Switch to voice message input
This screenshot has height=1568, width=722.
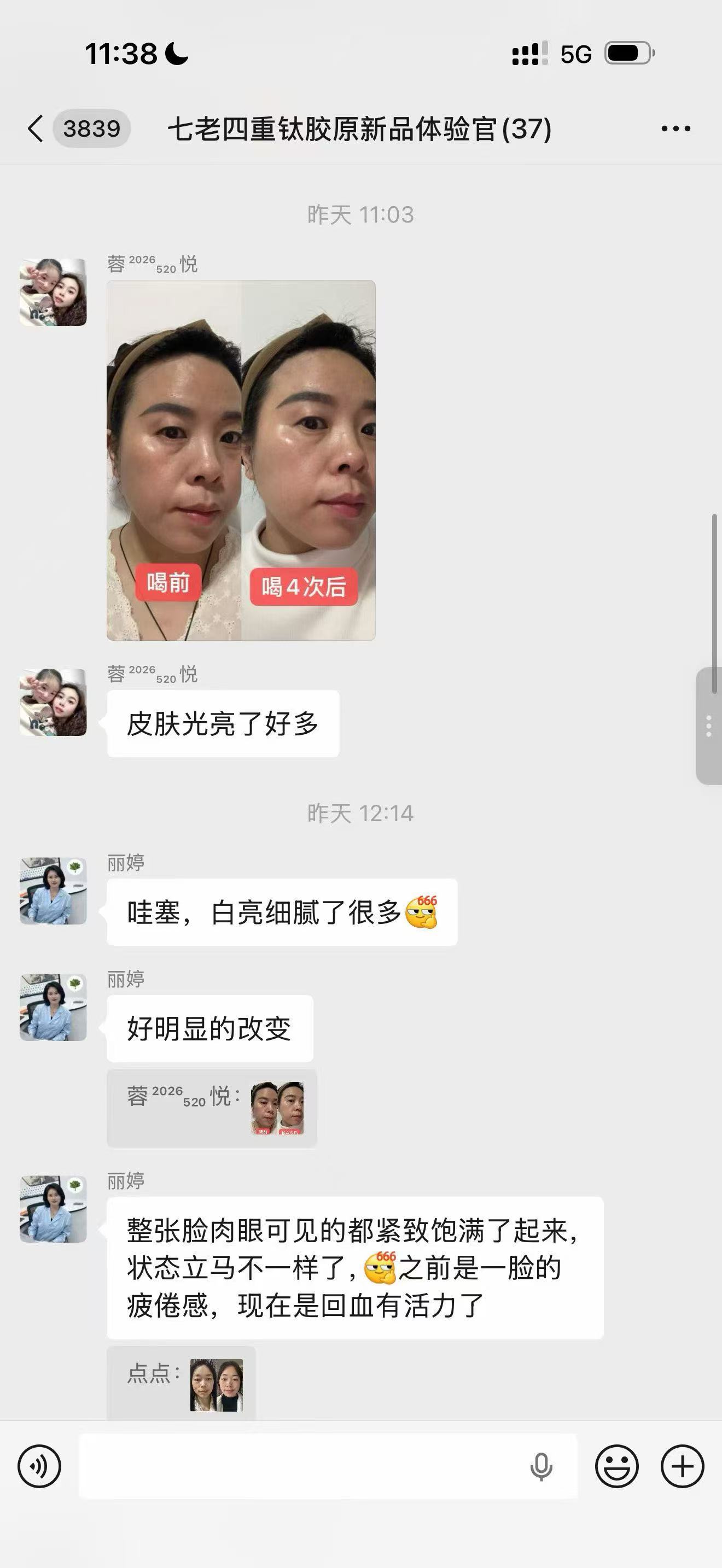[39, 1467]
